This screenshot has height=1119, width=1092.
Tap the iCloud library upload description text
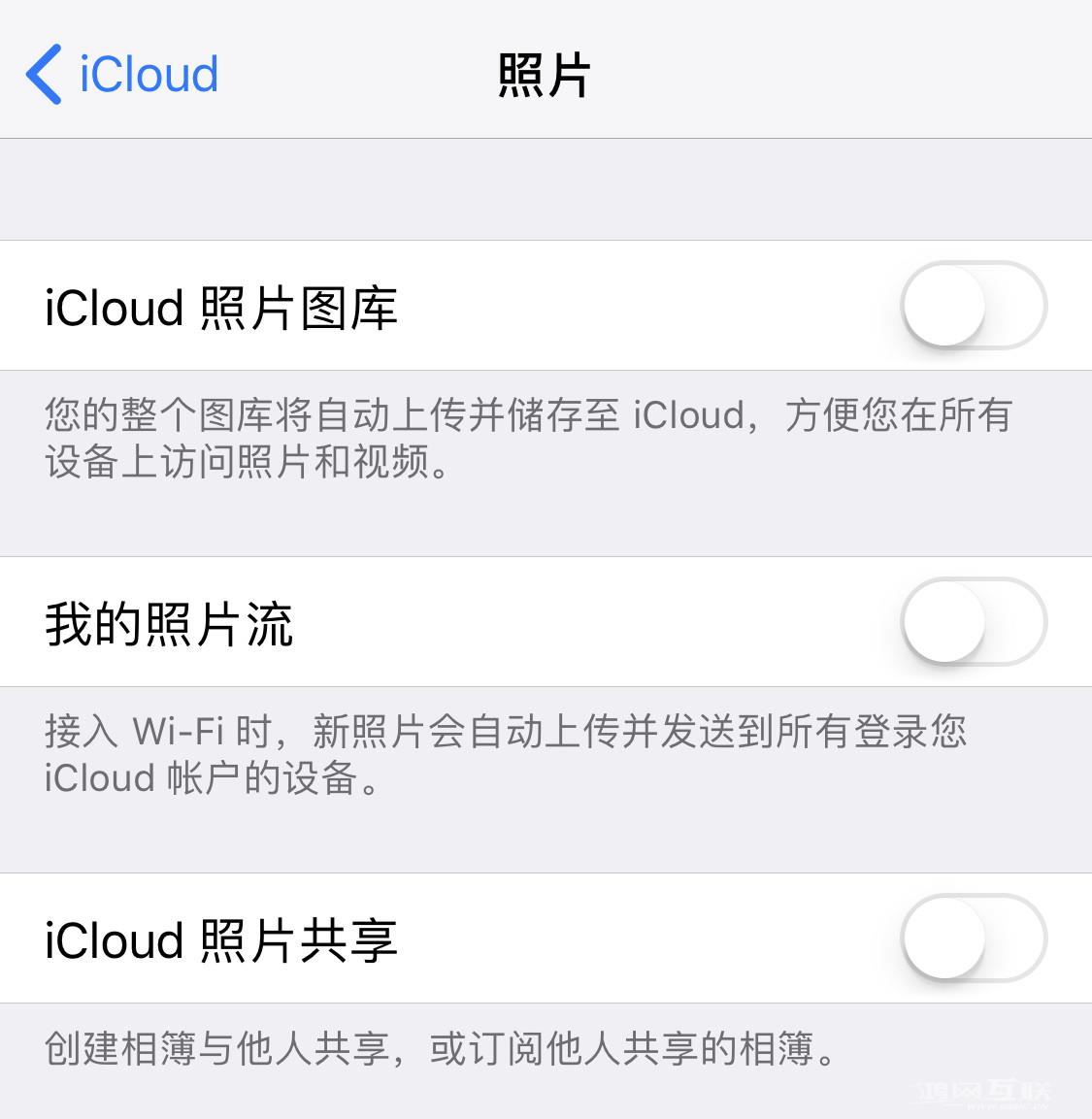(524, 439)
